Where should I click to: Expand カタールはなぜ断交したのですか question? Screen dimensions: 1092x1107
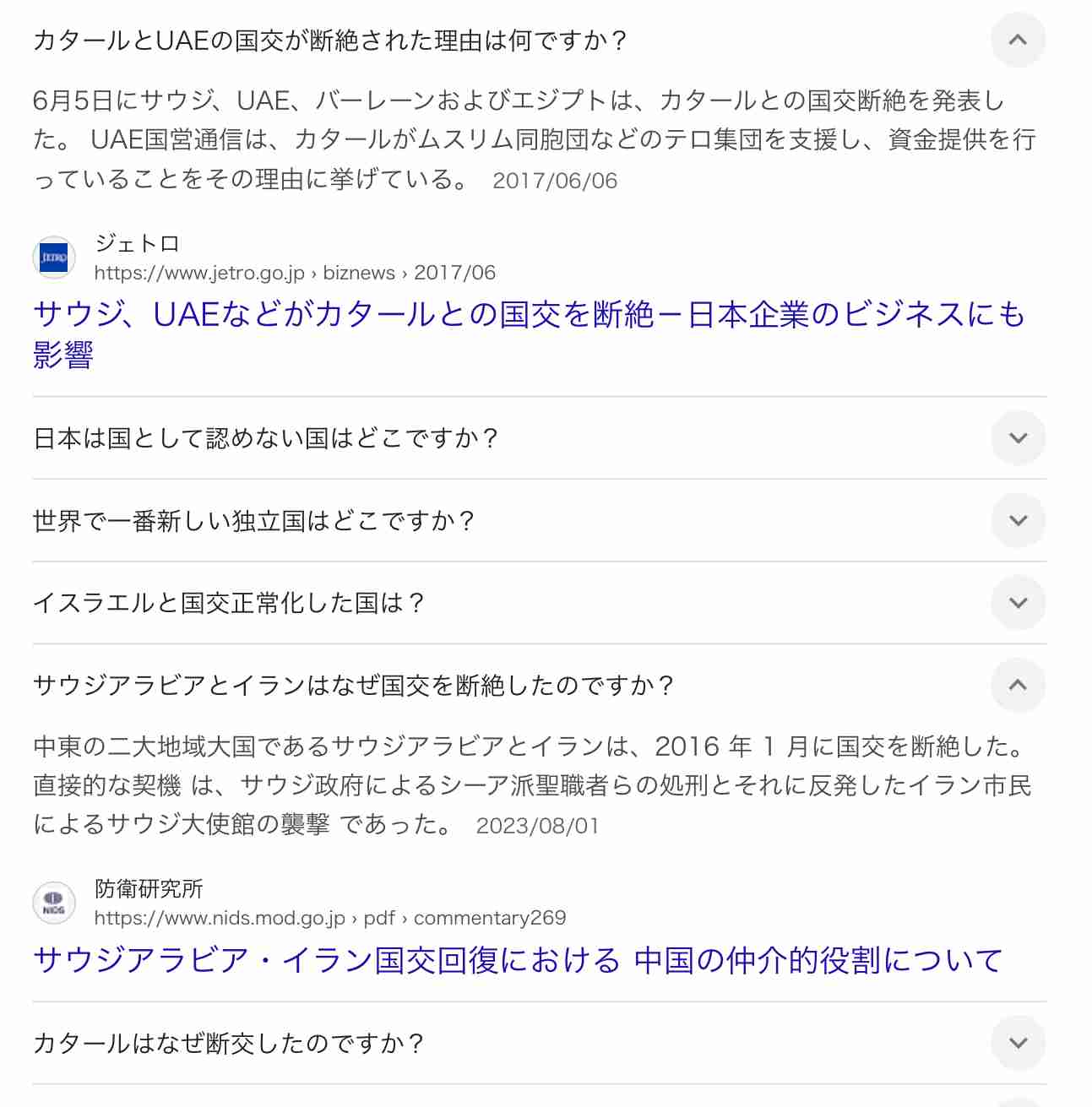(x=1018, y=1043)
